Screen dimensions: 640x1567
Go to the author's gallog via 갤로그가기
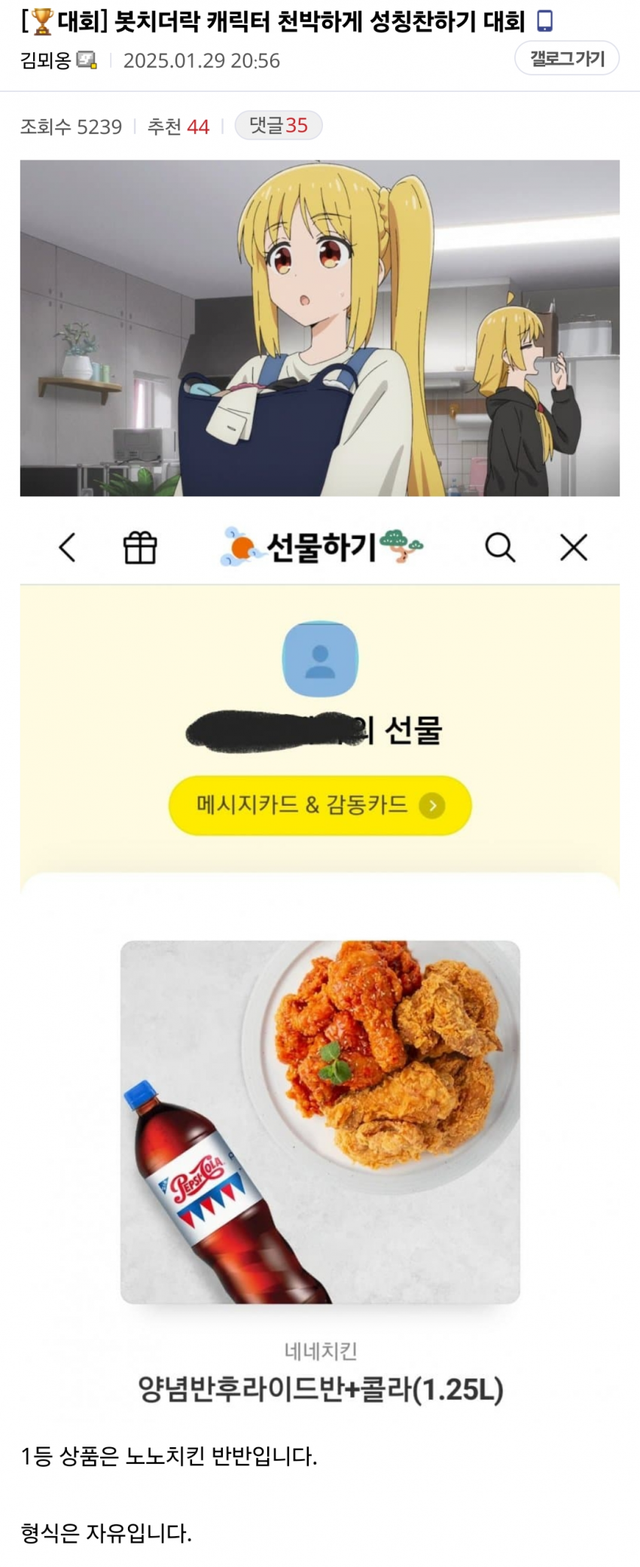567,59
